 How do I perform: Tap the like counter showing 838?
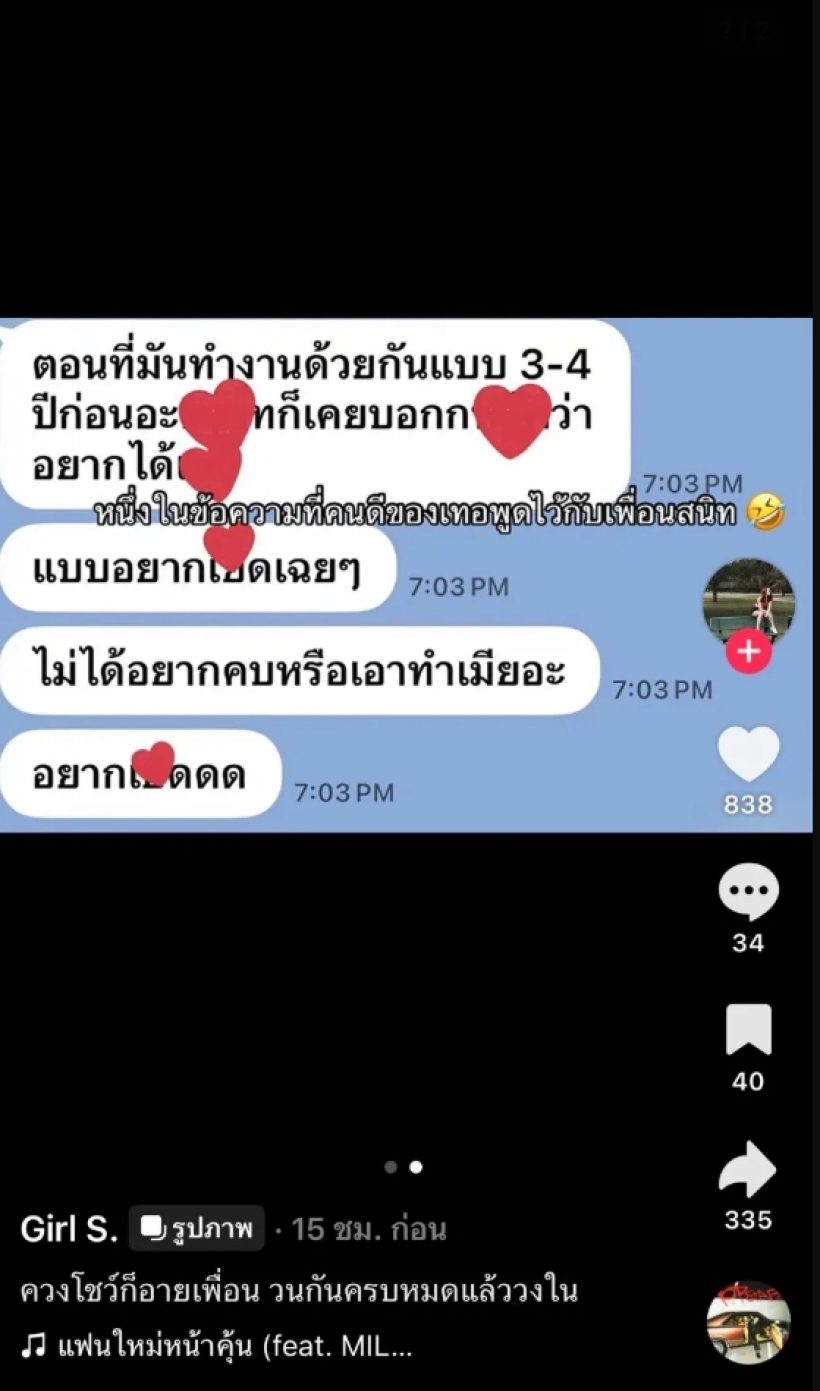(x=747, y=804)
